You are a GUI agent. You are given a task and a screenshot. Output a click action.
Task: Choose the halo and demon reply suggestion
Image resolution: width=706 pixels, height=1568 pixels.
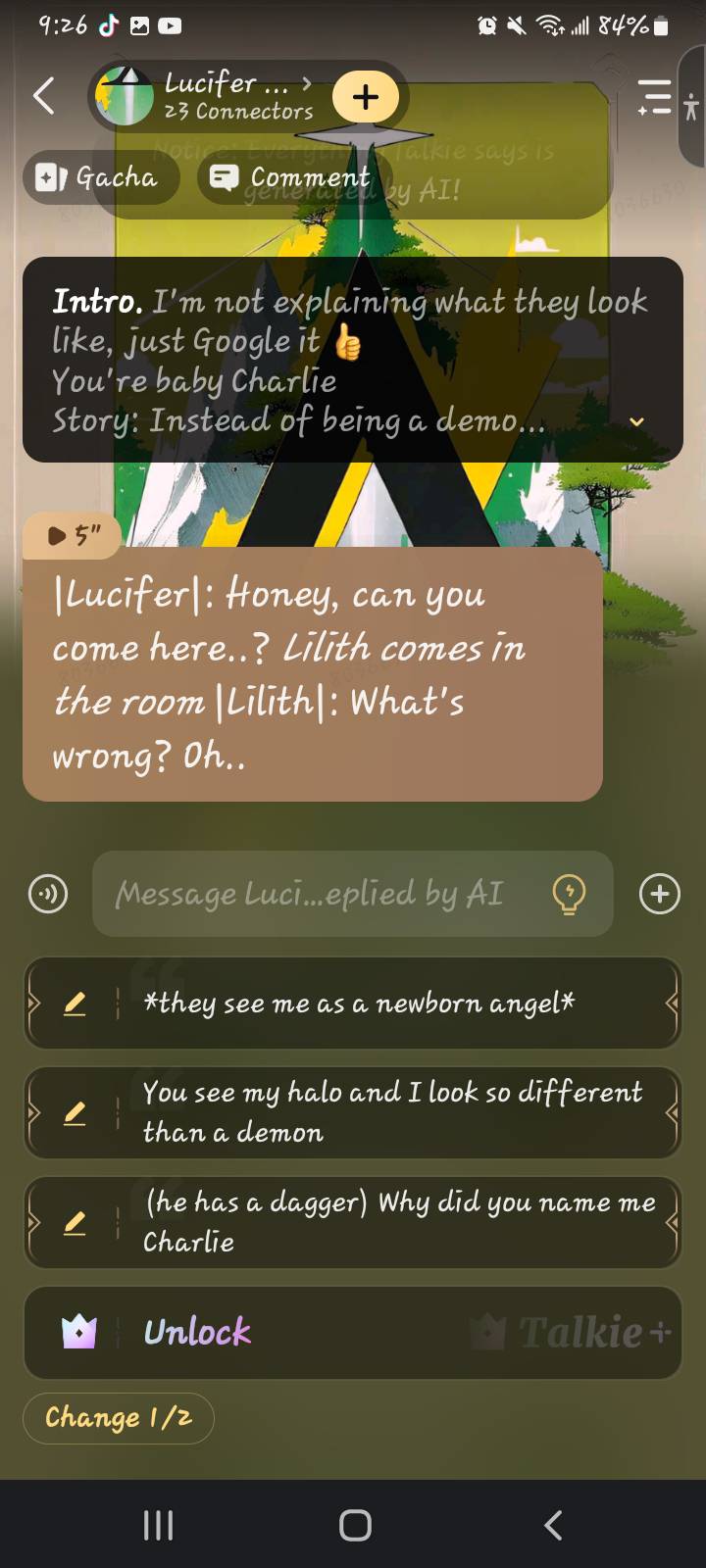(392, 1112)
